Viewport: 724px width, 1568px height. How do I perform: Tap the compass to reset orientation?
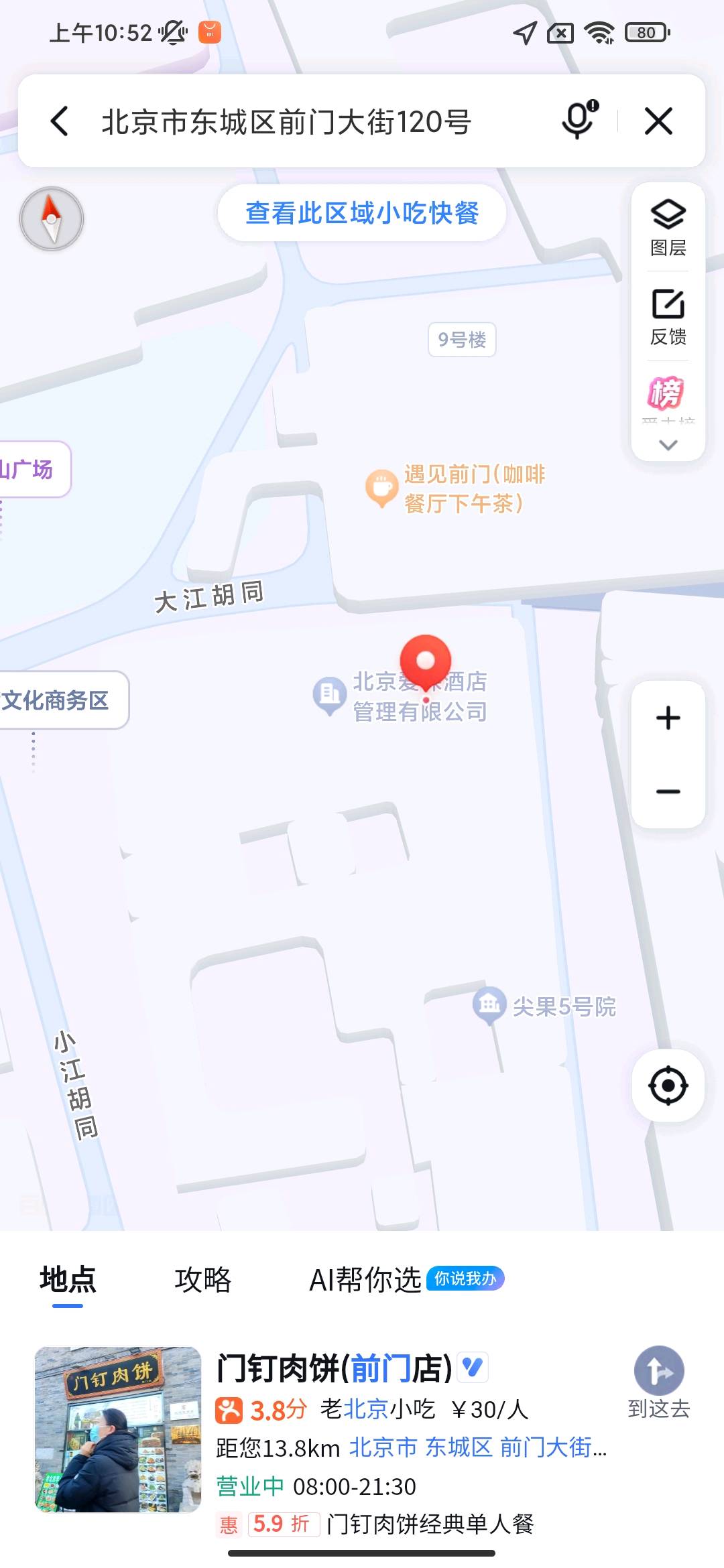[x=52, y=219]
